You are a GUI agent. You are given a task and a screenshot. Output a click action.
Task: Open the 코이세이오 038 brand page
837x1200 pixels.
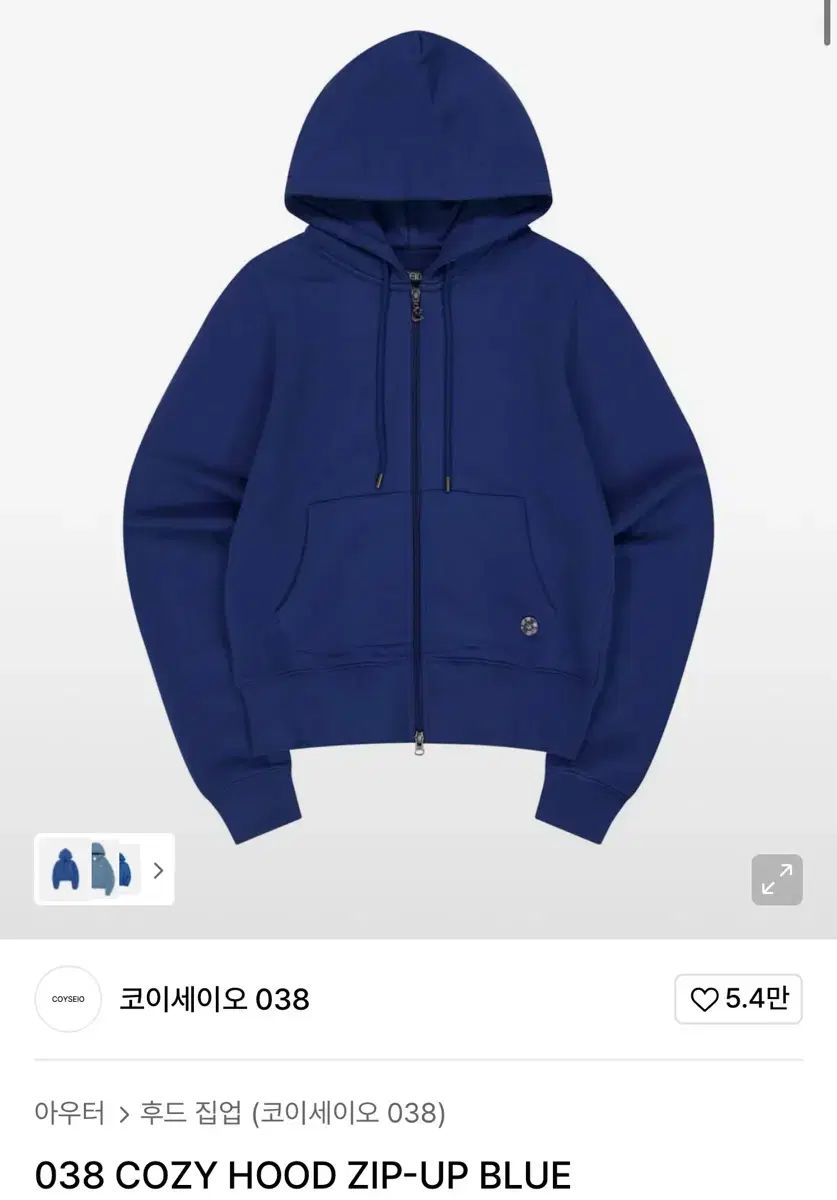(214, 999)
